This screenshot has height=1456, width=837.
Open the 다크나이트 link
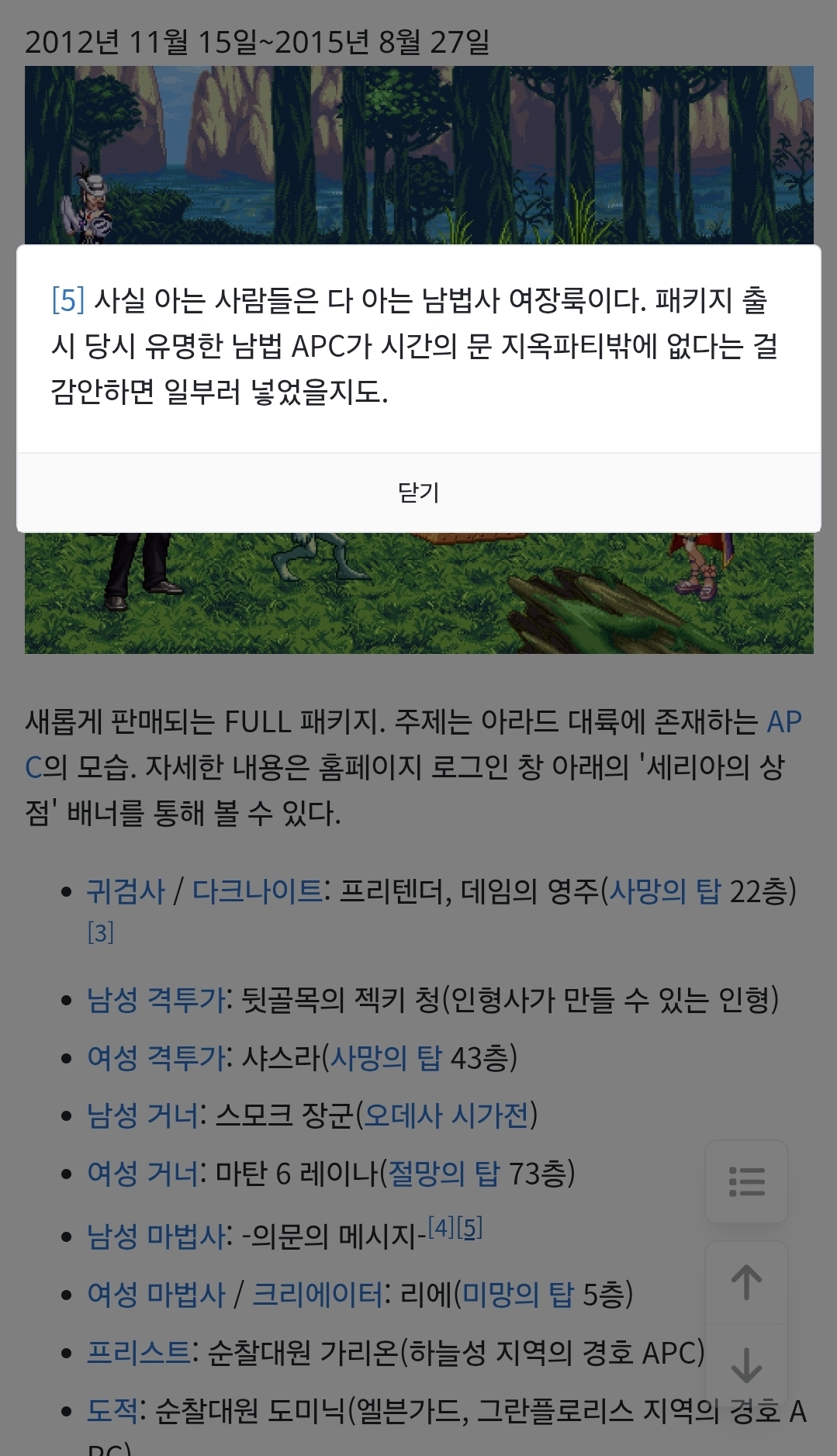point(257,891)
